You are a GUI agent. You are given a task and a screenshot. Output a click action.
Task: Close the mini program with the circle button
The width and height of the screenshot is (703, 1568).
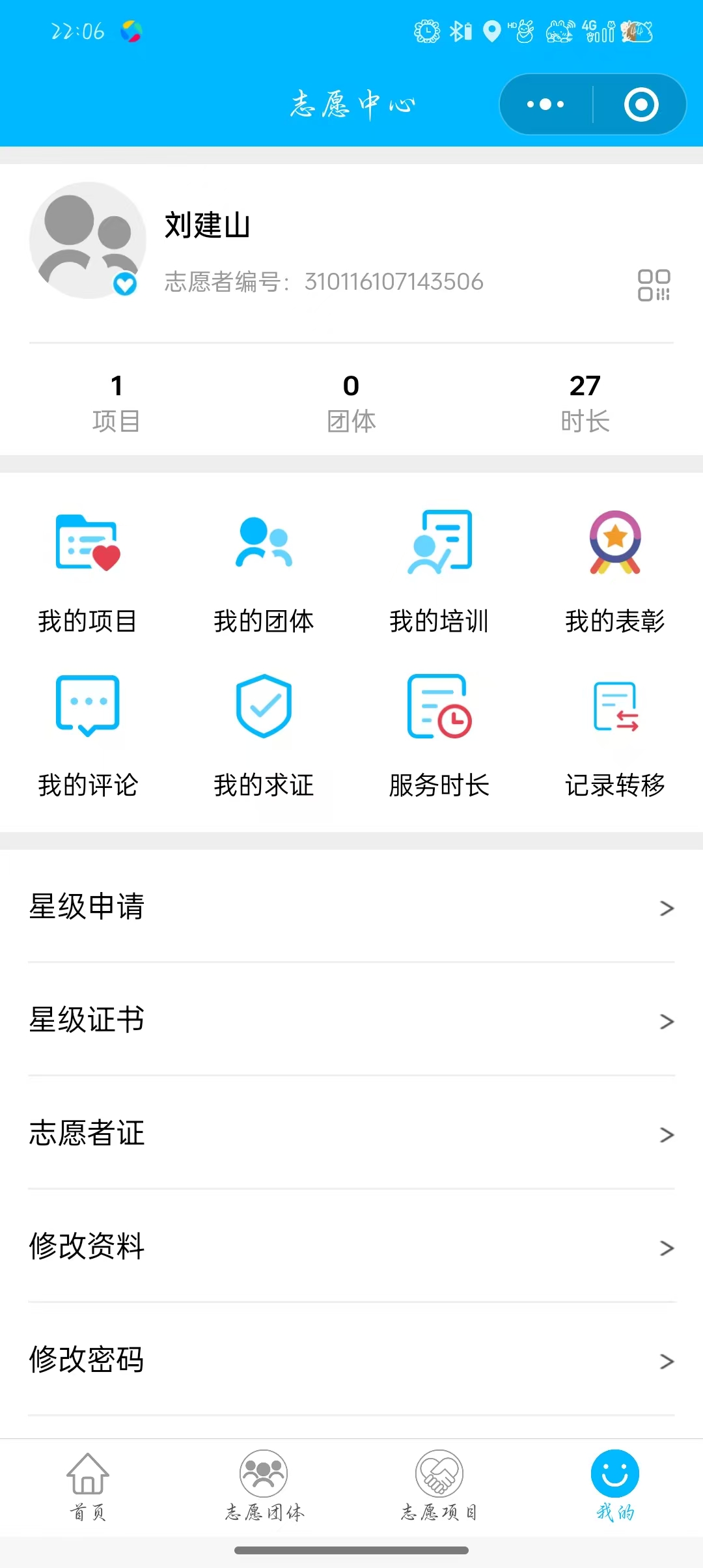click(x=641, y=104)
